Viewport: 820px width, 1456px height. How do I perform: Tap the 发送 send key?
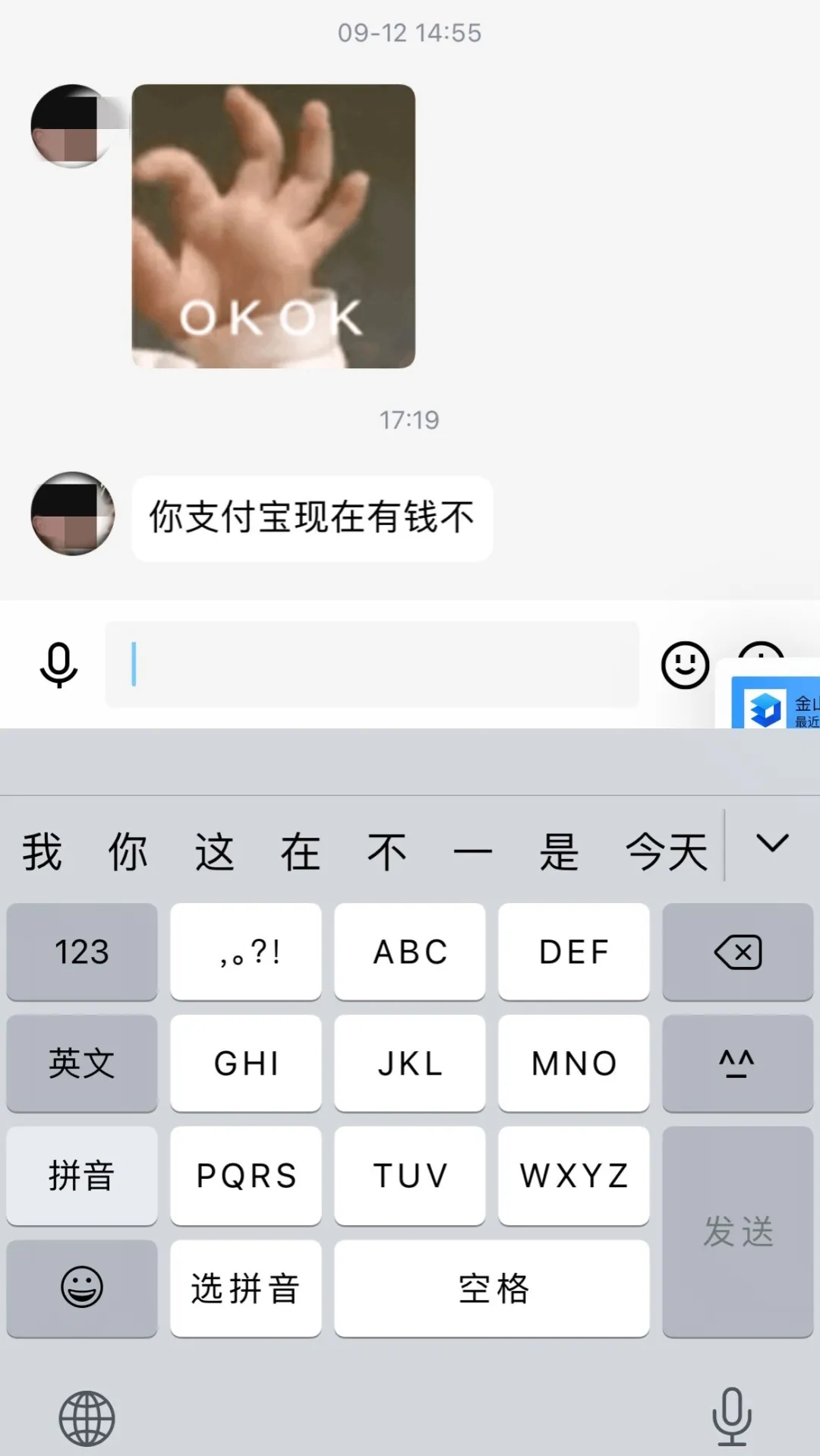click(x=737, y=1231)
